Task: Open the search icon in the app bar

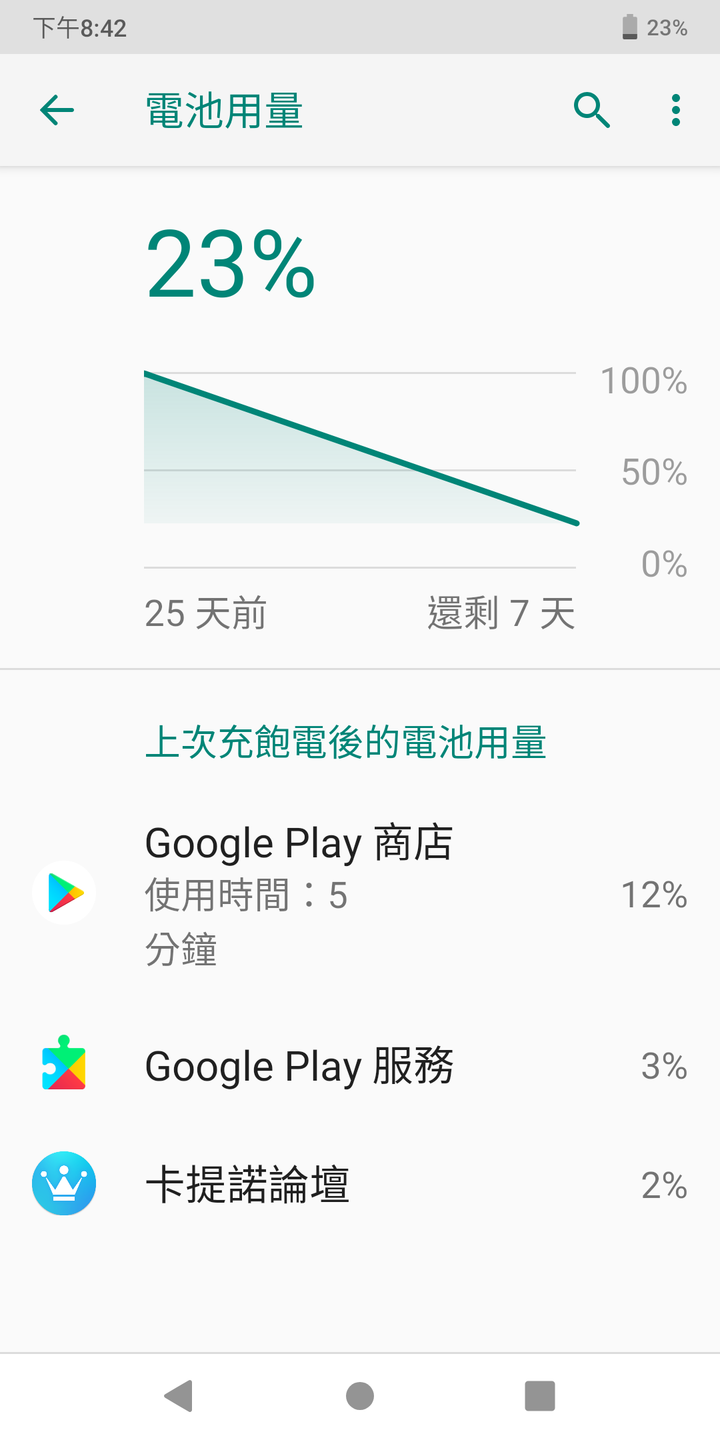Action: pos(592,110)
